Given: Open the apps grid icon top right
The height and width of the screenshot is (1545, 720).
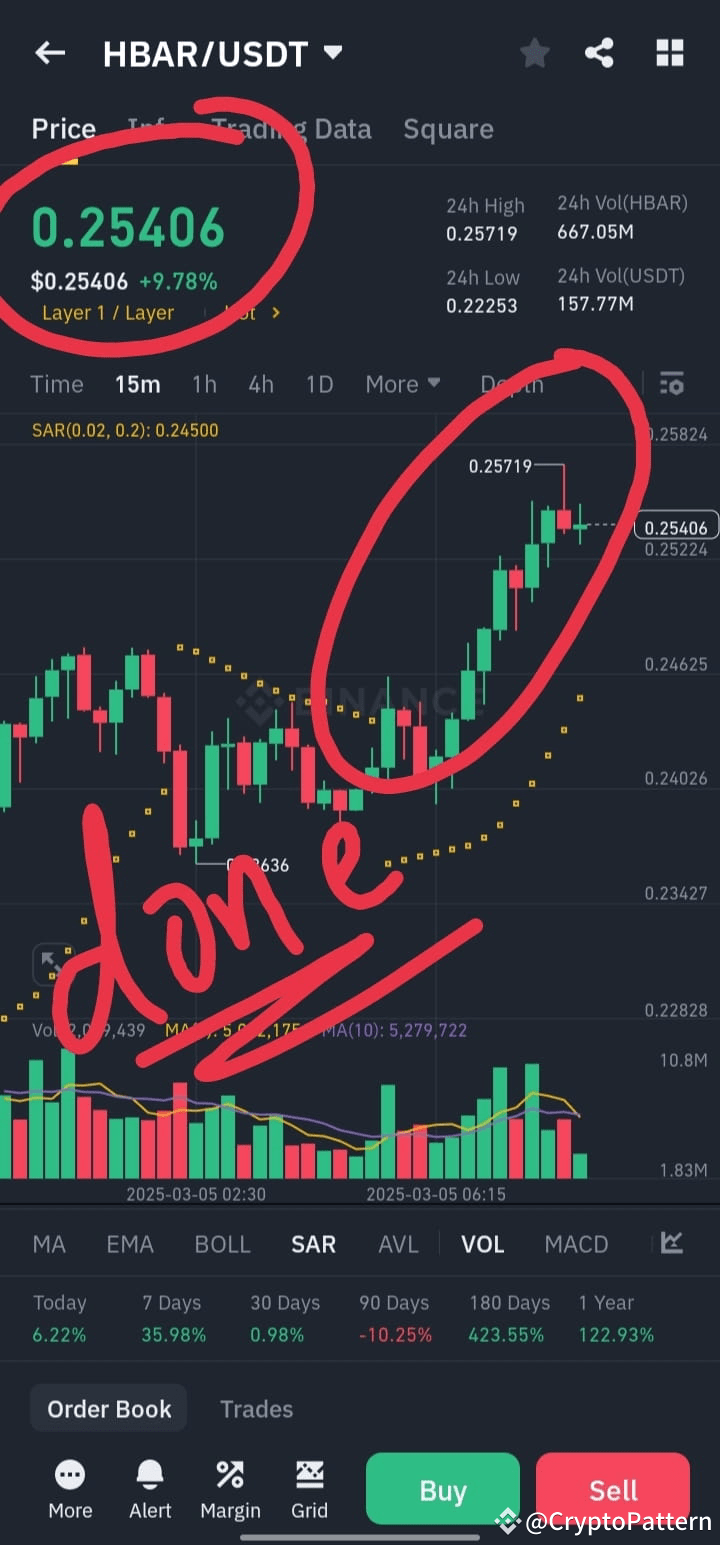Looking at the screenshot, I should (668, 53).
